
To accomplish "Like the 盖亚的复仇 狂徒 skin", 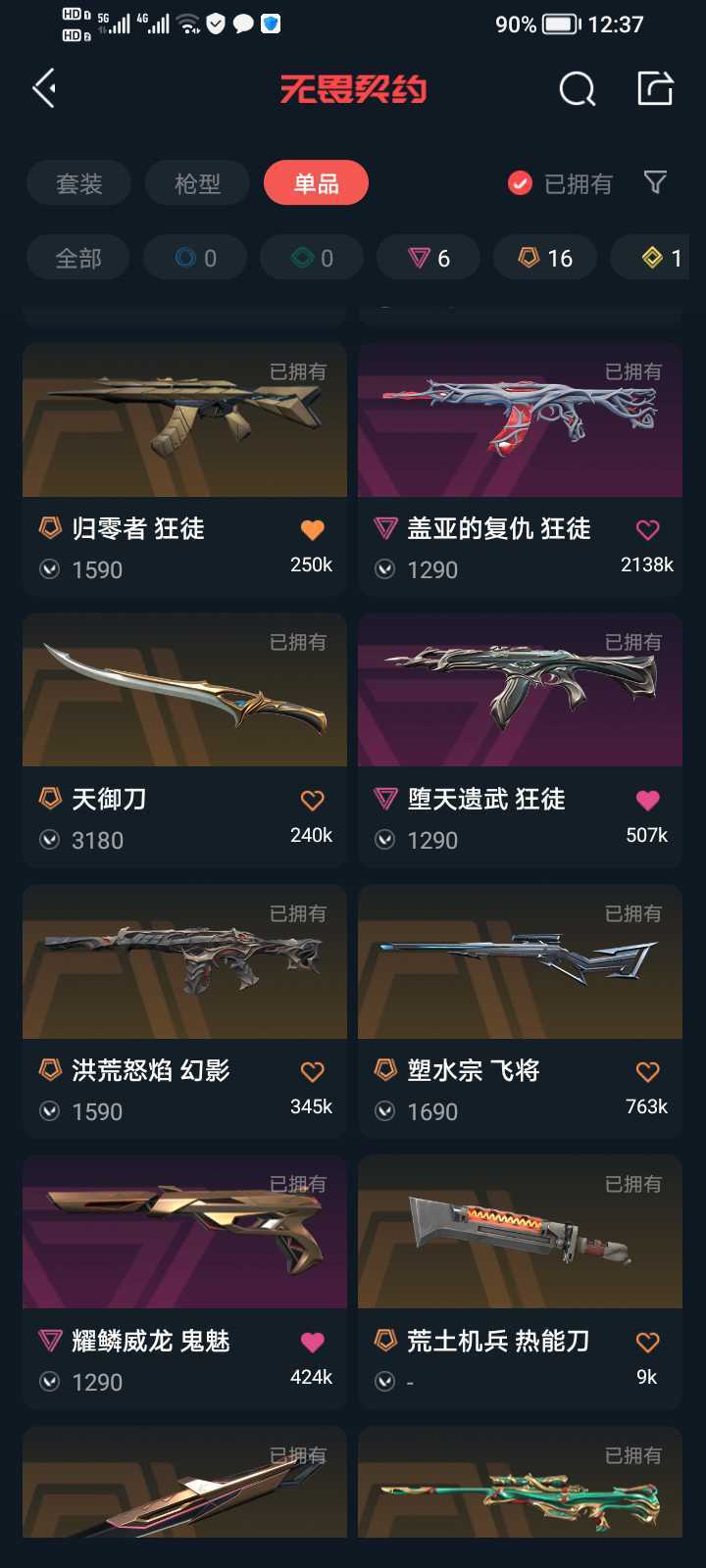I will [x=647, y=530].
